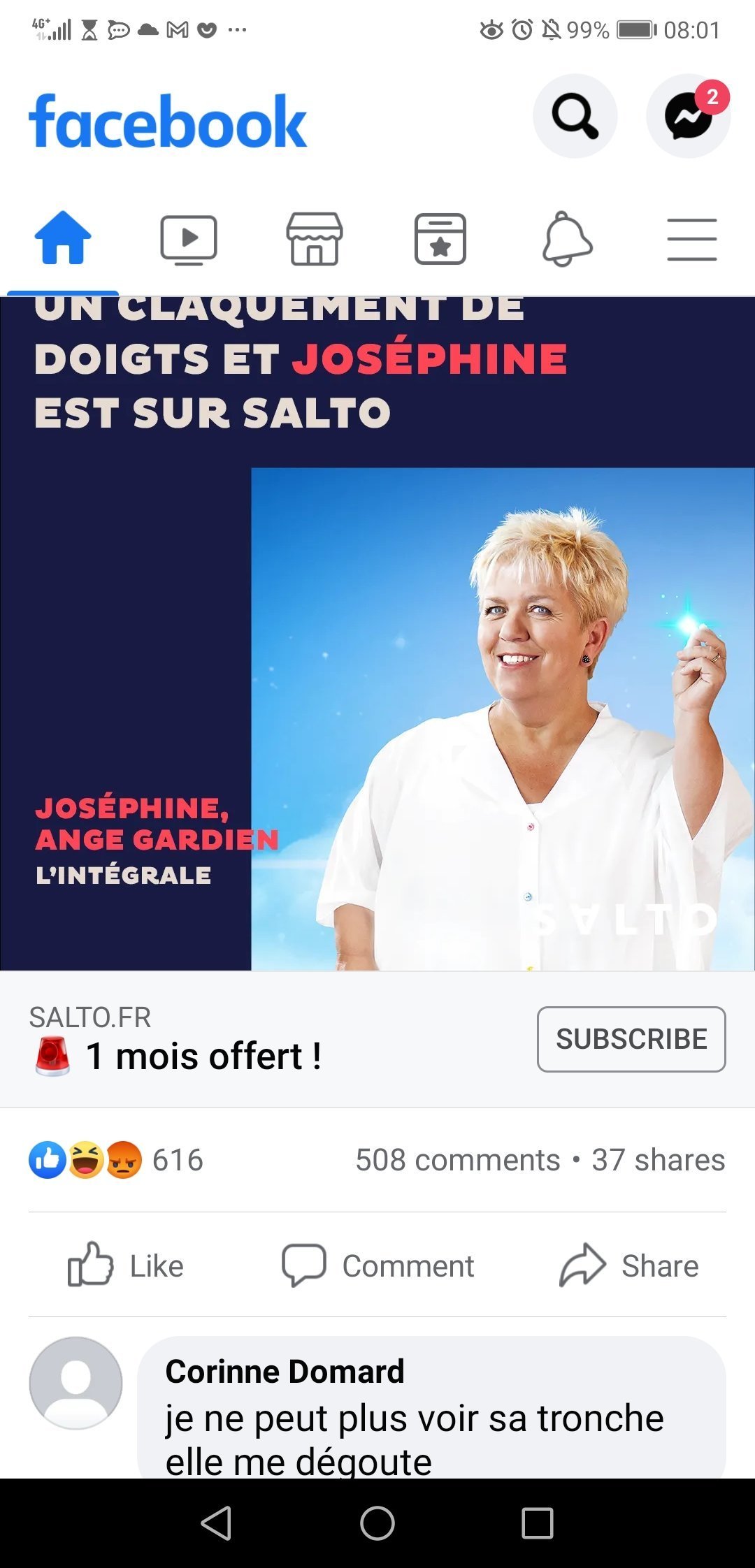
Task: View the 508 comments
Action: pyautogui.click(x=458, y=1160)
